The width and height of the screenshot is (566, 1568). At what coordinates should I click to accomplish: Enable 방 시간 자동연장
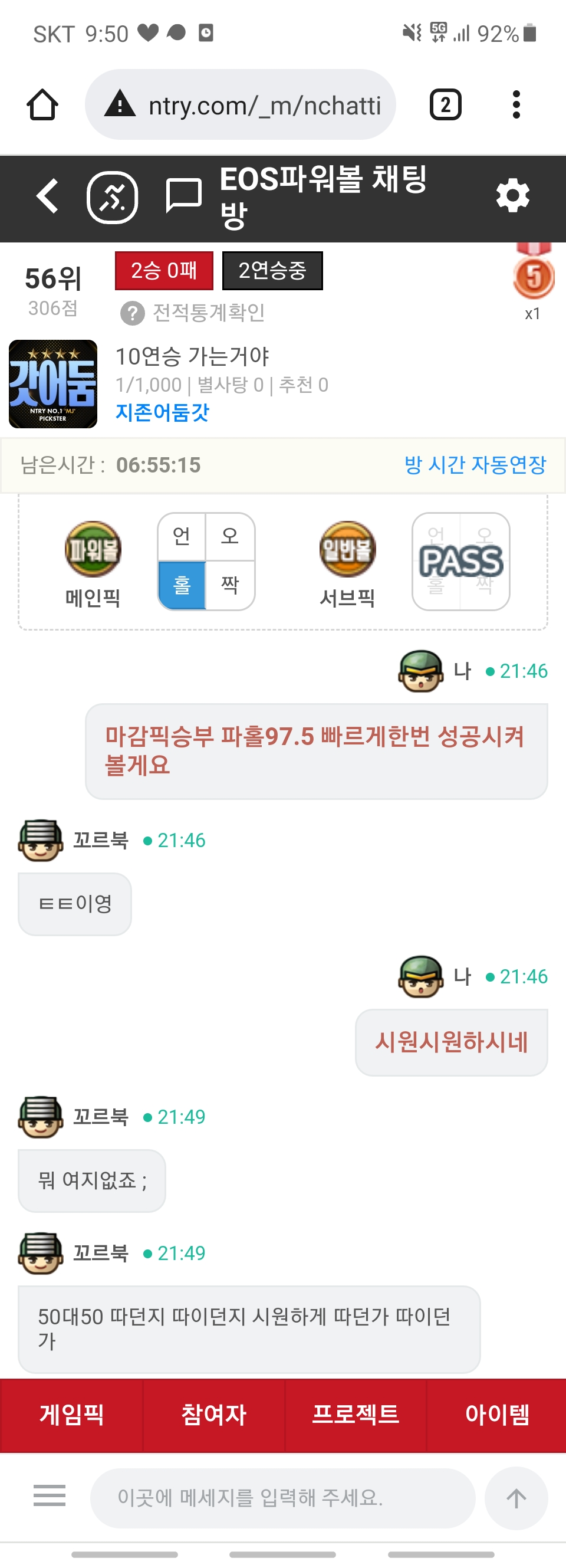(x=475, y=465)
